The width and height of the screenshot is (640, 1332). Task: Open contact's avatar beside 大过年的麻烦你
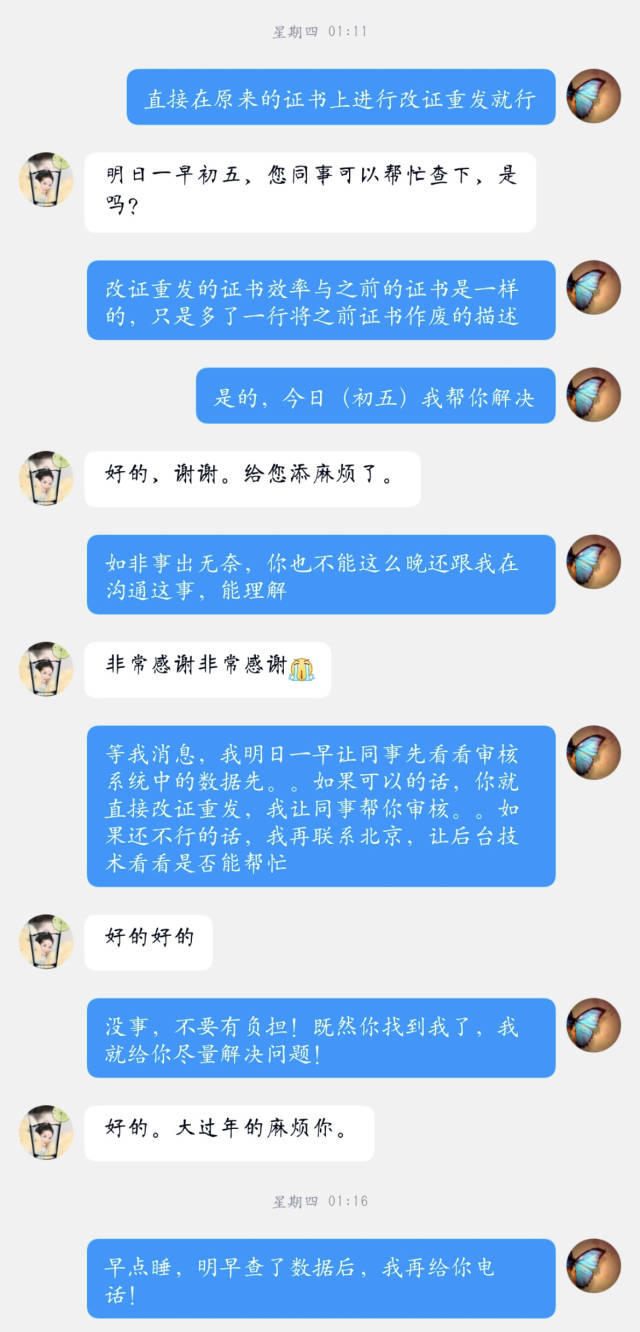[46, 1132]
